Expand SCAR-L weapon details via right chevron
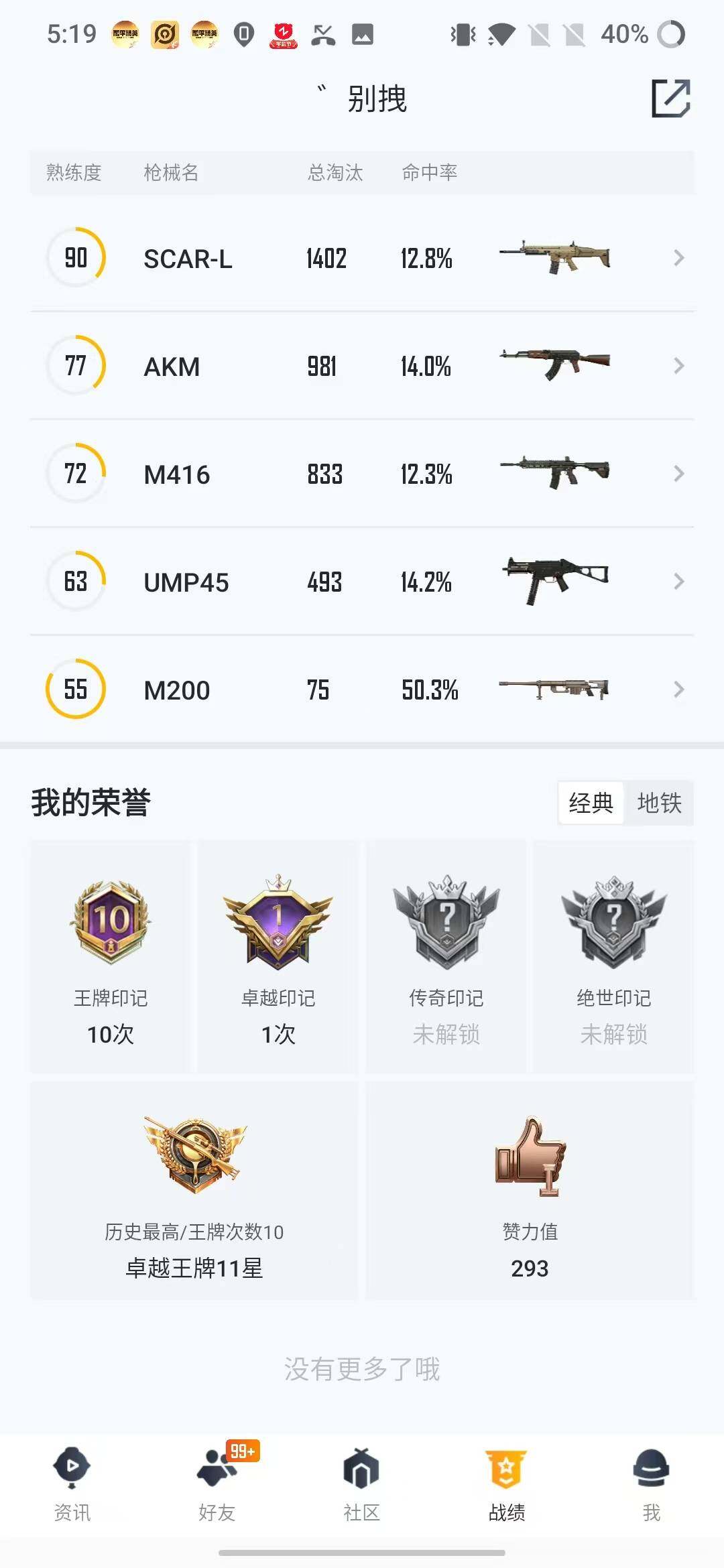Screen dimensions: 724x1568 (677, 258)
